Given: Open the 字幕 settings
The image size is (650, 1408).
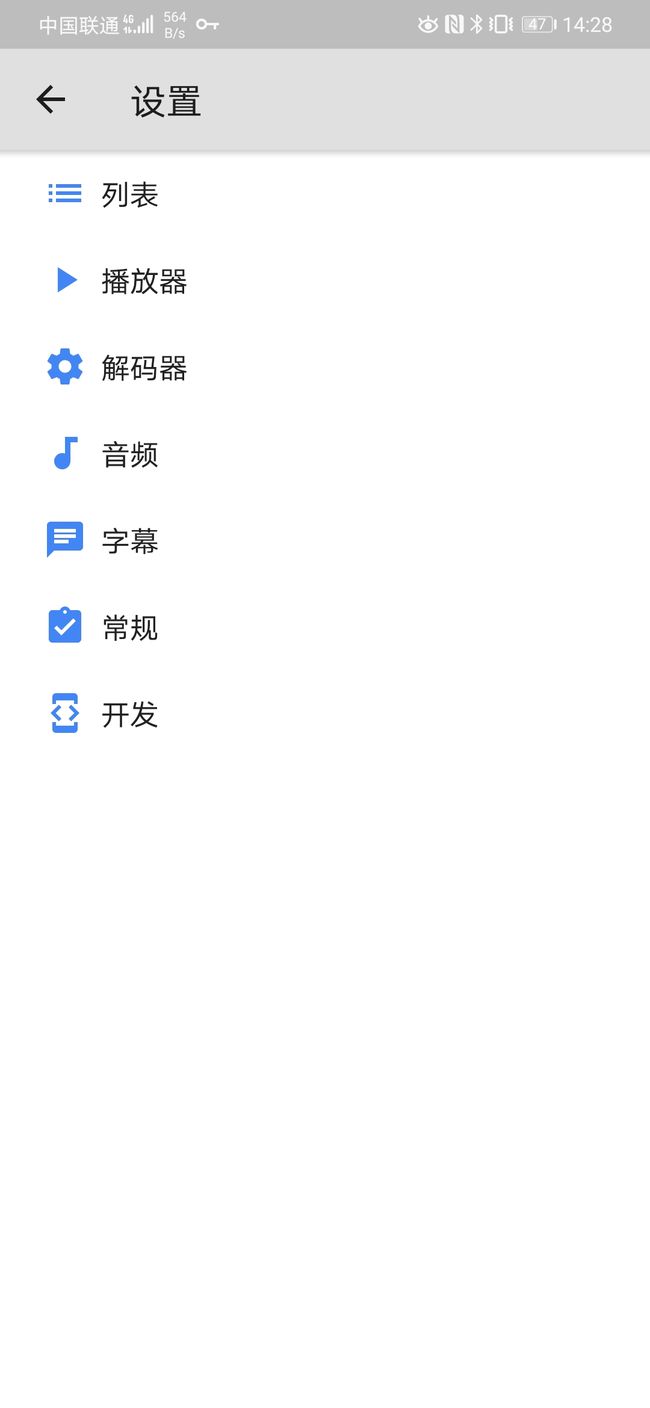Looking at the screenshot, I should (x=325, y=541).
